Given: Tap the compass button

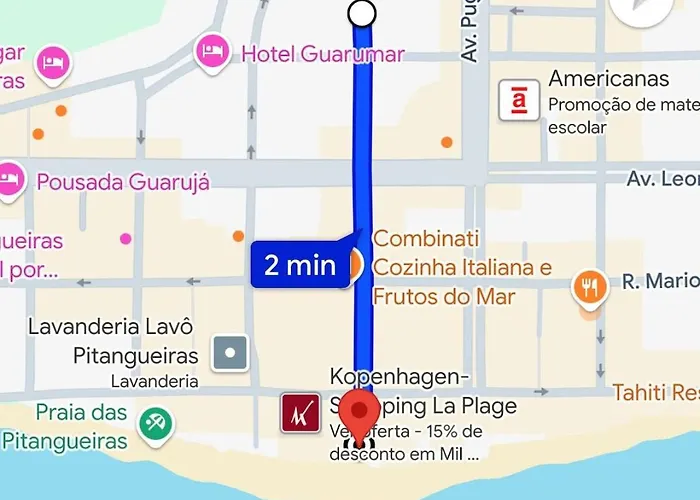Looking at the screenshot, I should (642, 8).
